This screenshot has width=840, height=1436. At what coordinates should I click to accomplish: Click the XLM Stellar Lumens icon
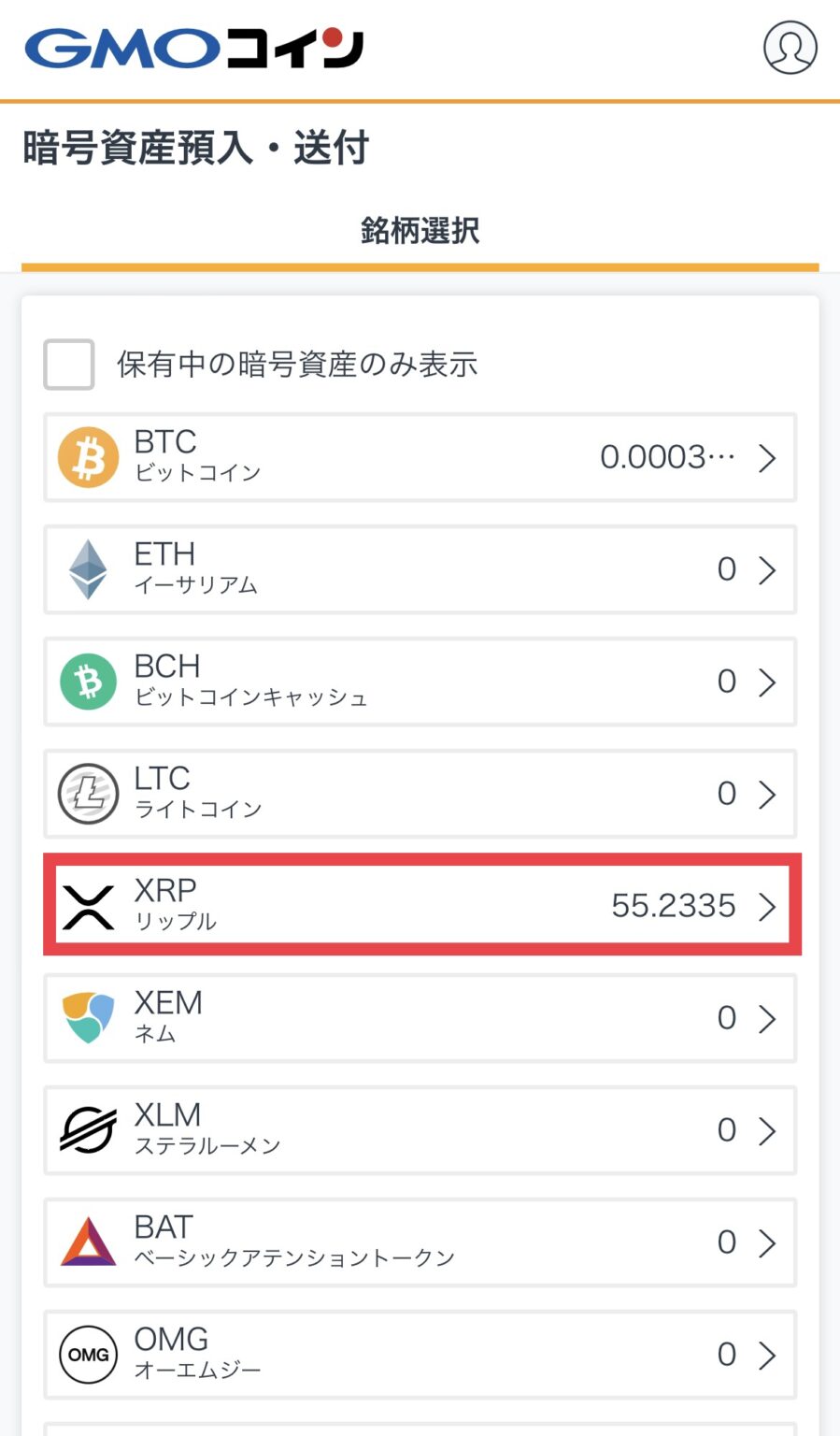[87, 1129]
